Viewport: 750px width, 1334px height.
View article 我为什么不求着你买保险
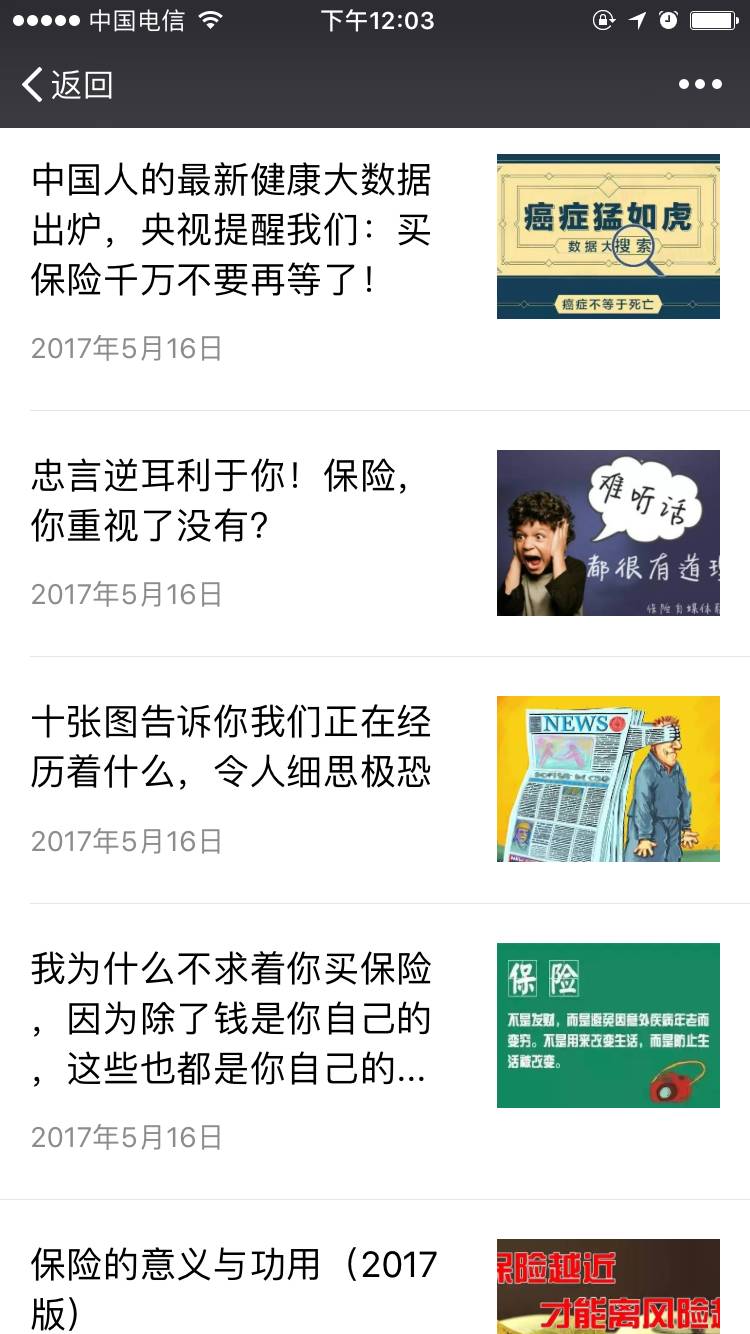coord(232,1019)
